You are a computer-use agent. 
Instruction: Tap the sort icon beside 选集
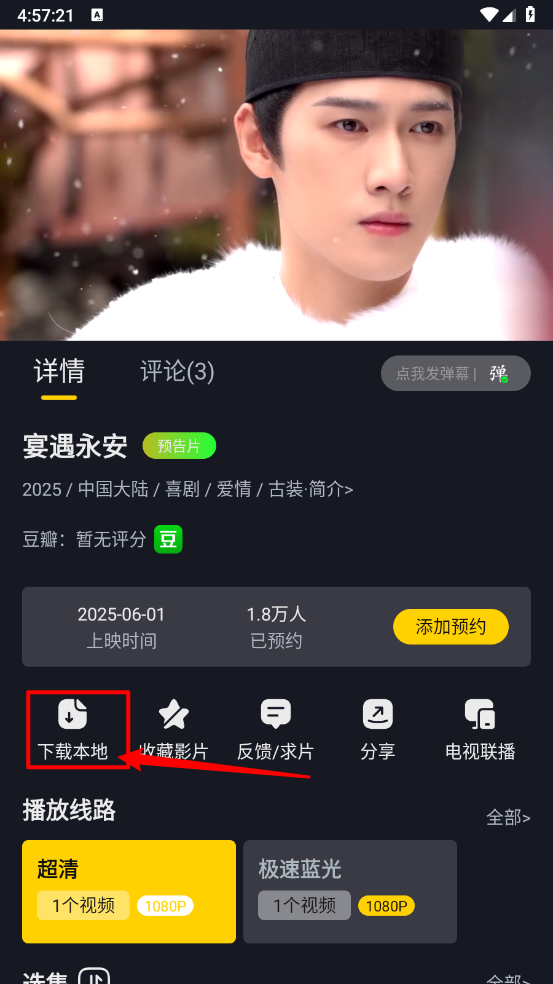[x=94, y=978]
